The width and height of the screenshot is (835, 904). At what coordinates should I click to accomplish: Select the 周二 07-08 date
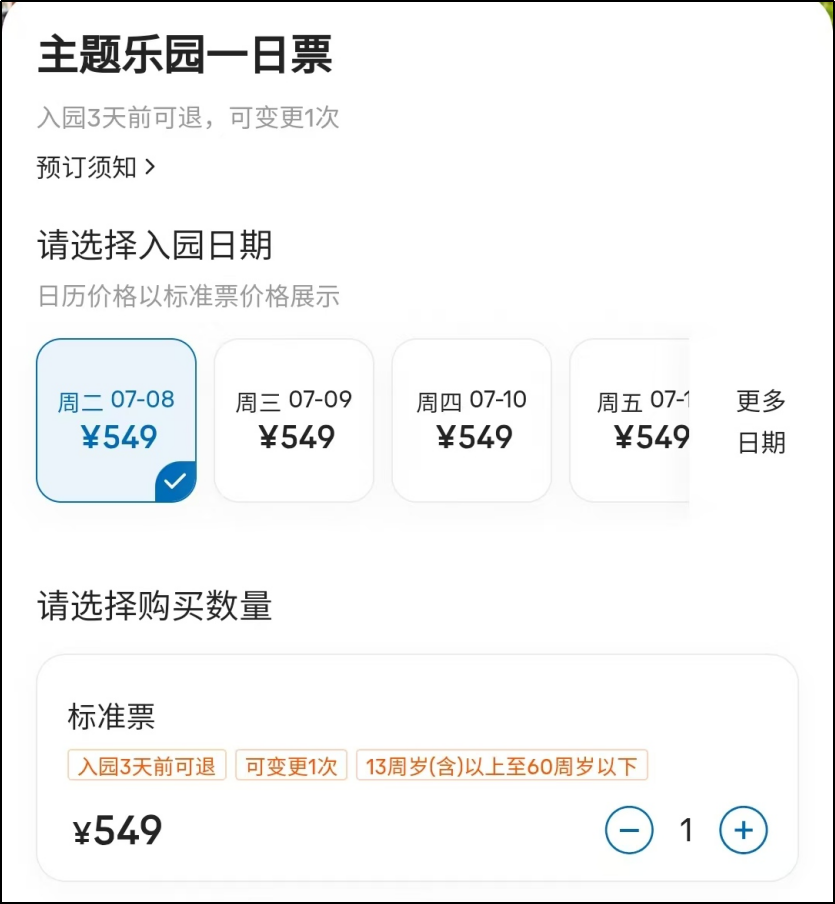[116, 420]
